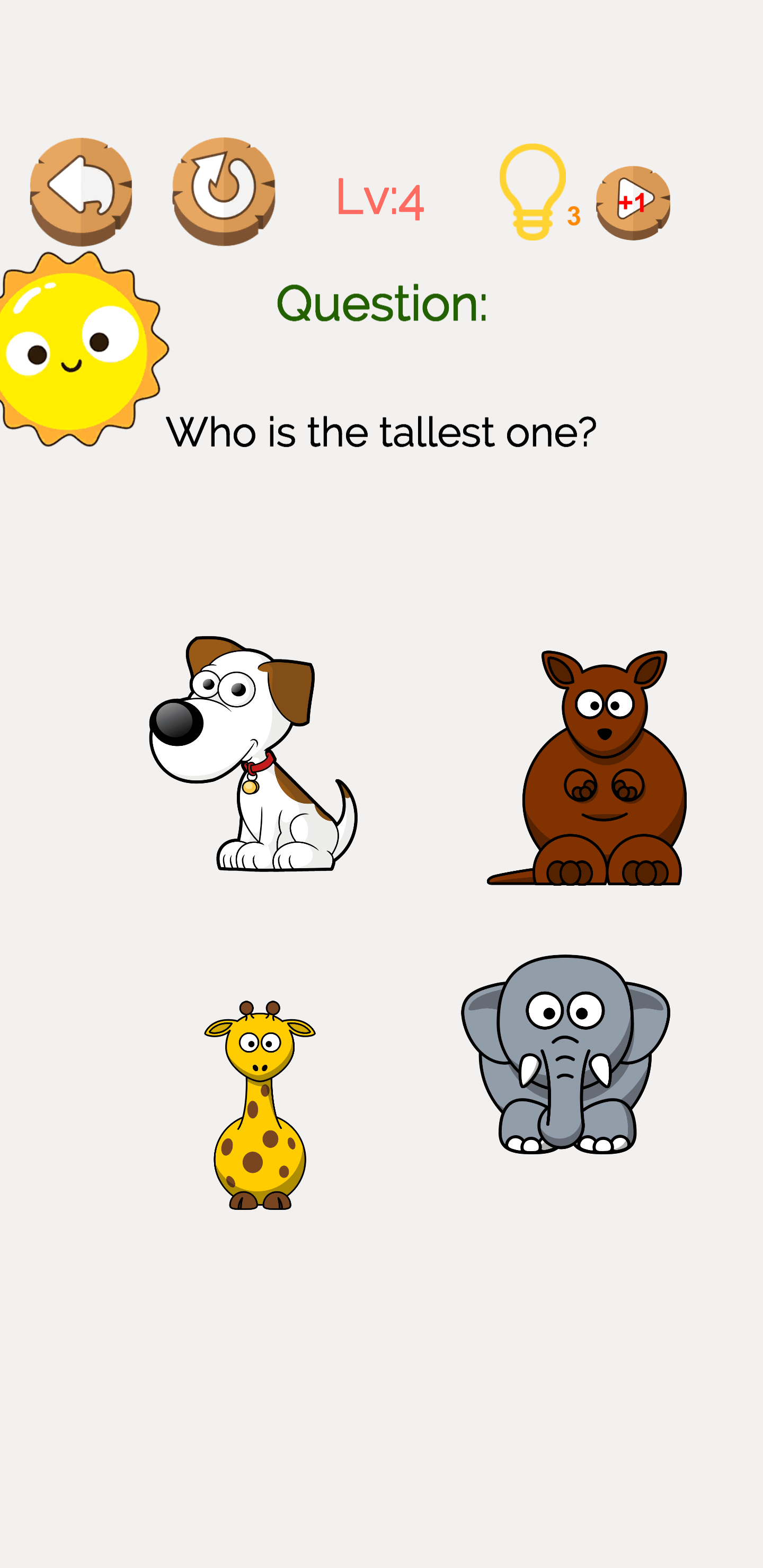This screenshot has width=763, height=1568.
Task: Go back with the wooden arrow button
Action: (x=81, y=192)
